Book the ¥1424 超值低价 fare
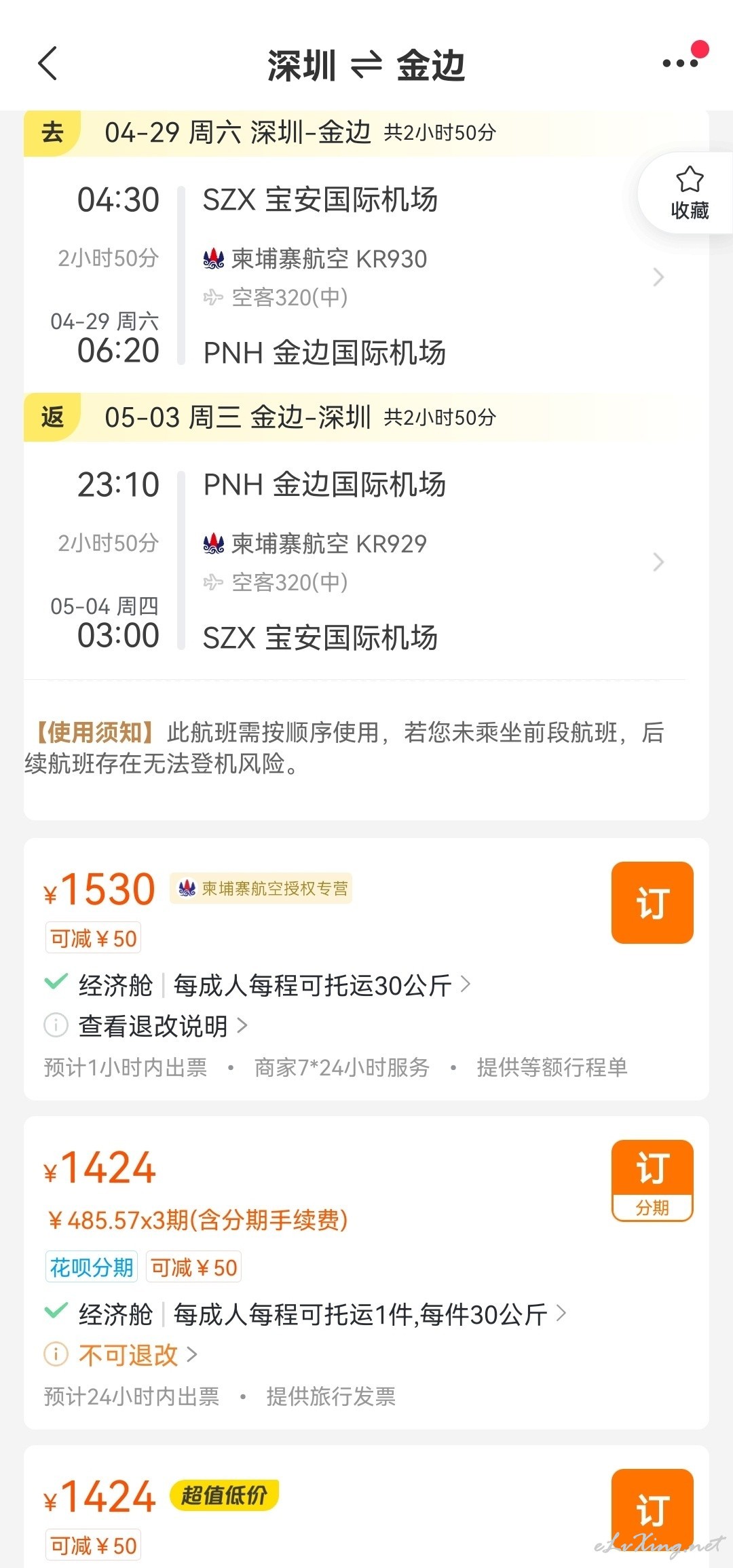 tap(652, 1510)
